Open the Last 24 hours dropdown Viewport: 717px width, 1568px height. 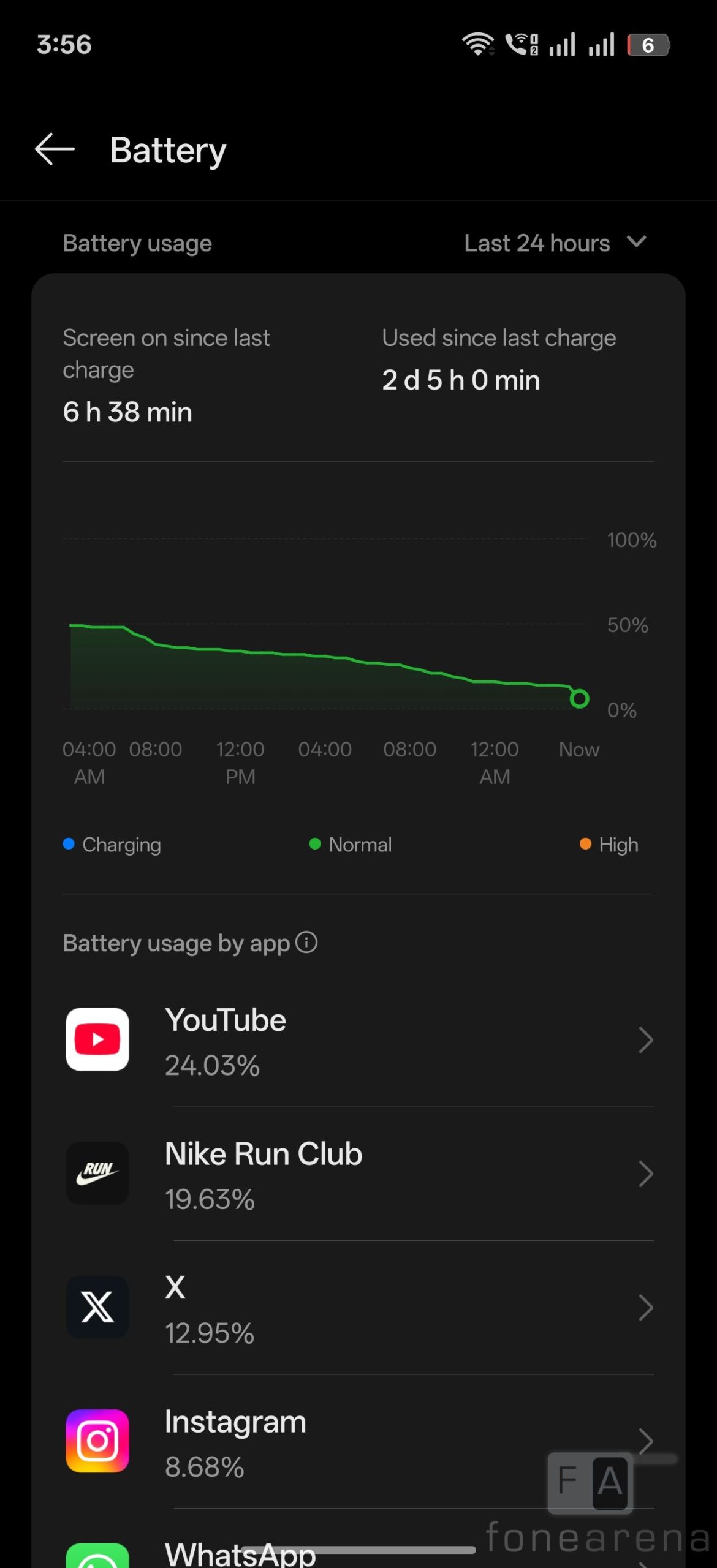tap(555, 243)
